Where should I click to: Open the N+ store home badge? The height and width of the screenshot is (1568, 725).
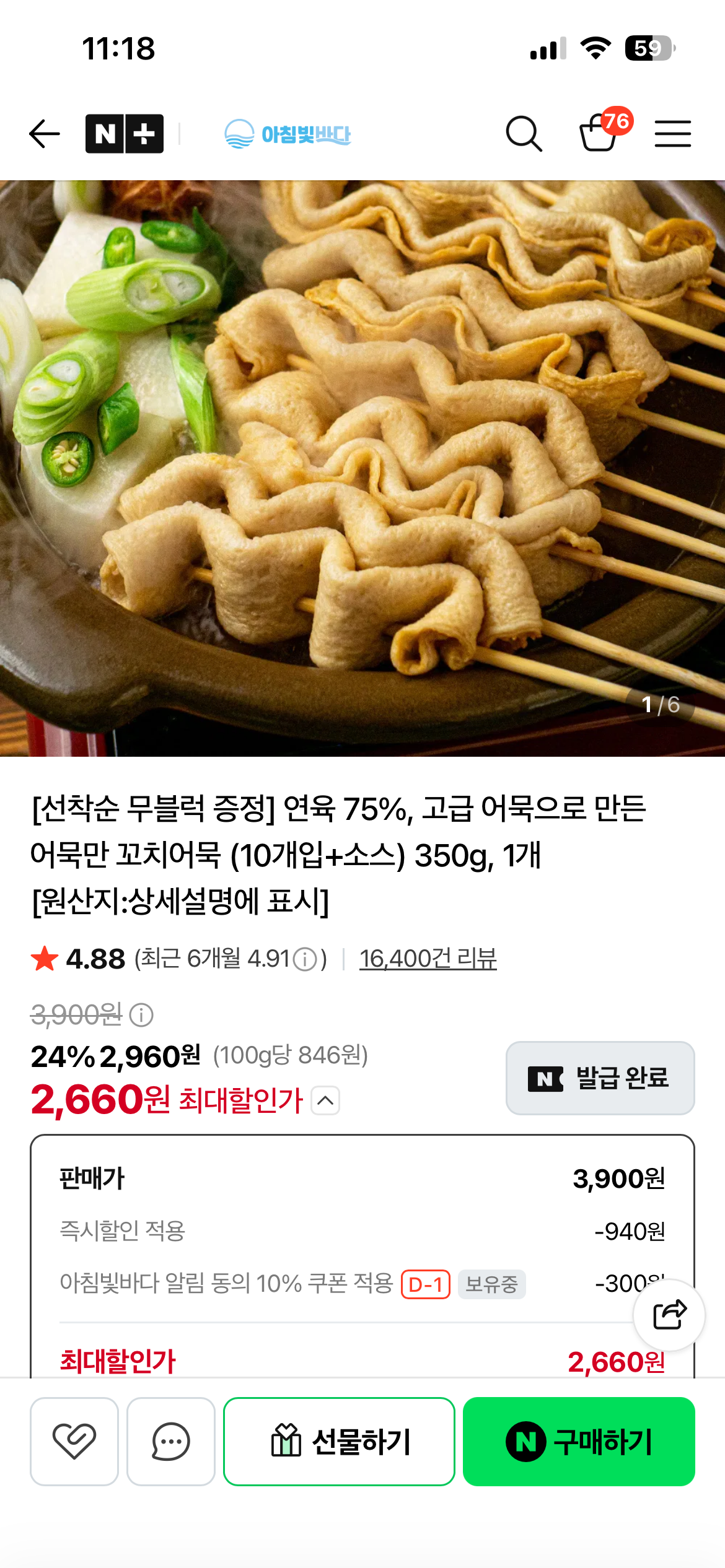click(125, 134)
